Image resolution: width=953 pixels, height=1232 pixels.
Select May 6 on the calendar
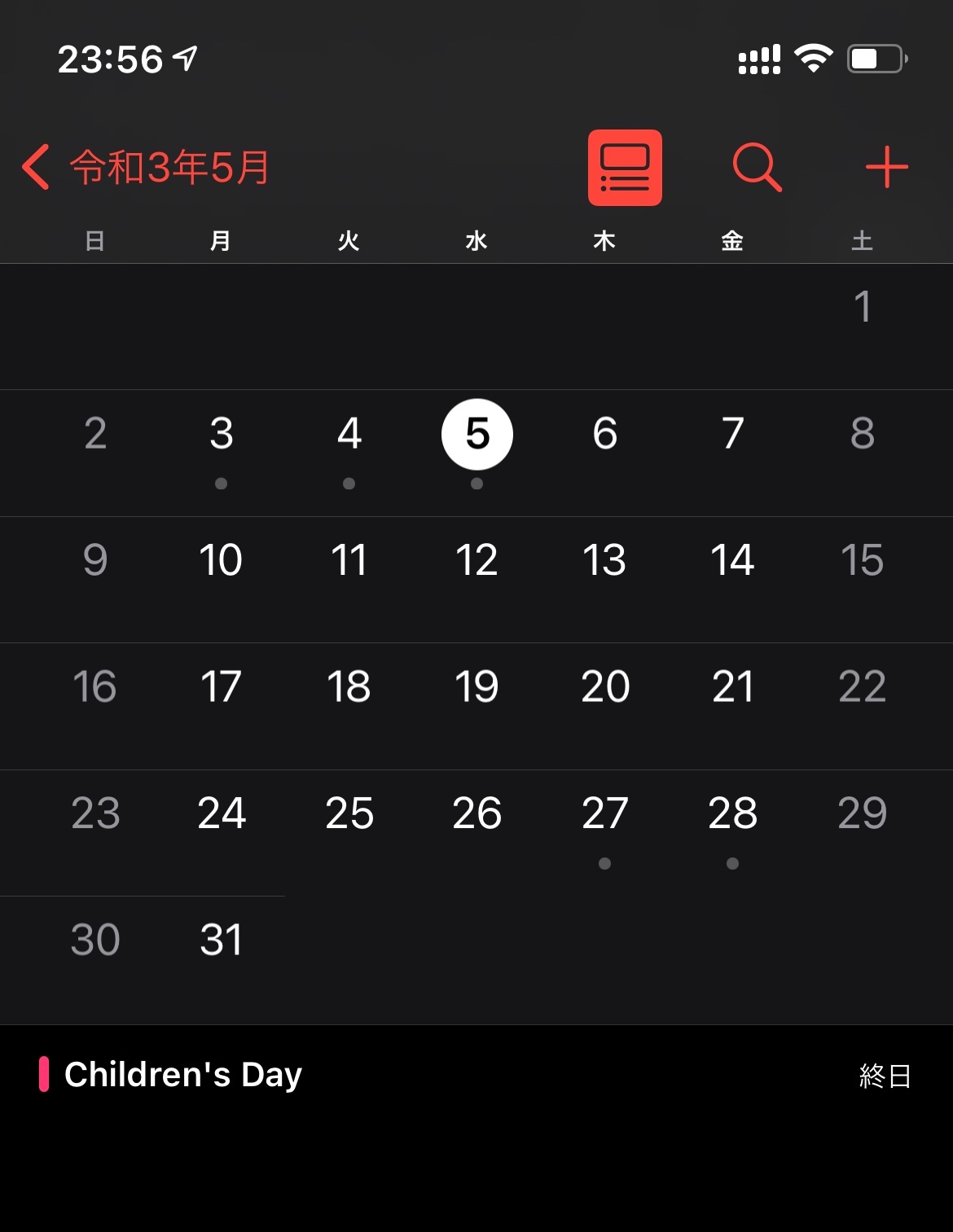coord(604,434)
